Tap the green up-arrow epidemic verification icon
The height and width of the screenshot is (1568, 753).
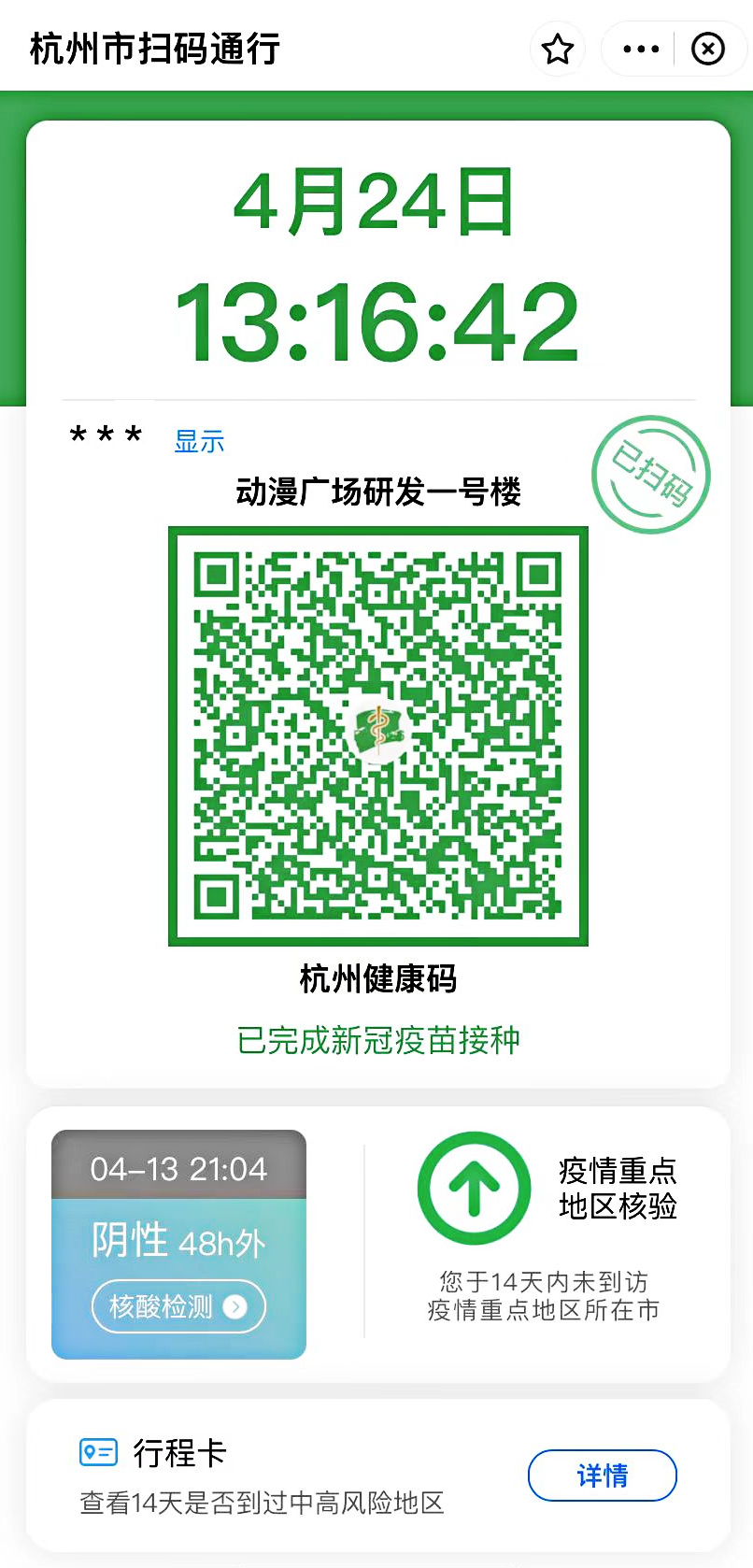tap(474, 1187)
